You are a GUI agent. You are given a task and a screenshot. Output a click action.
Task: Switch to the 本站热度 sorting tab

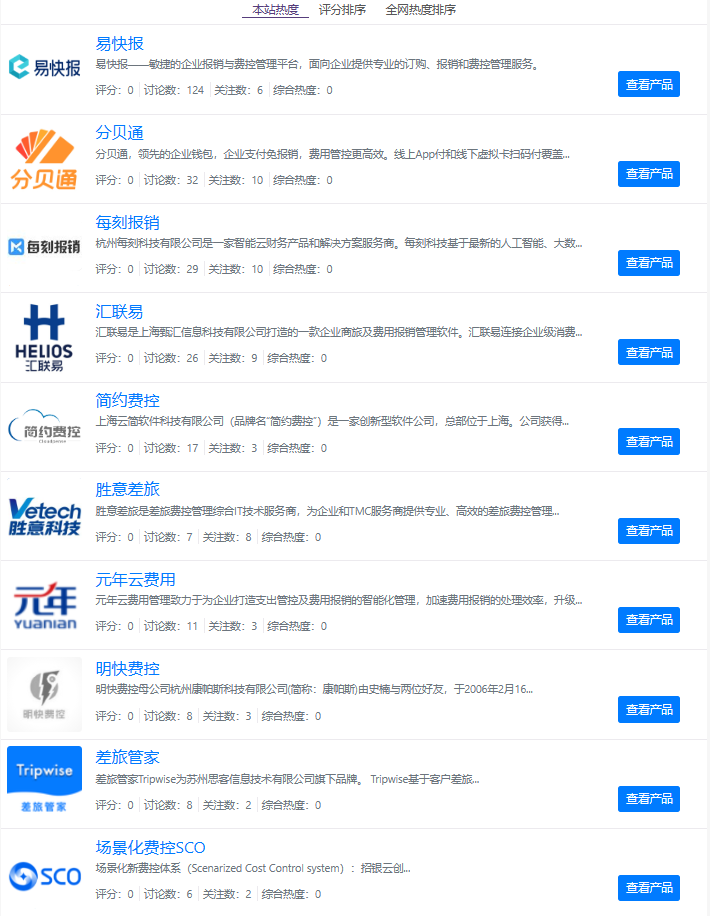click(275, 10)
